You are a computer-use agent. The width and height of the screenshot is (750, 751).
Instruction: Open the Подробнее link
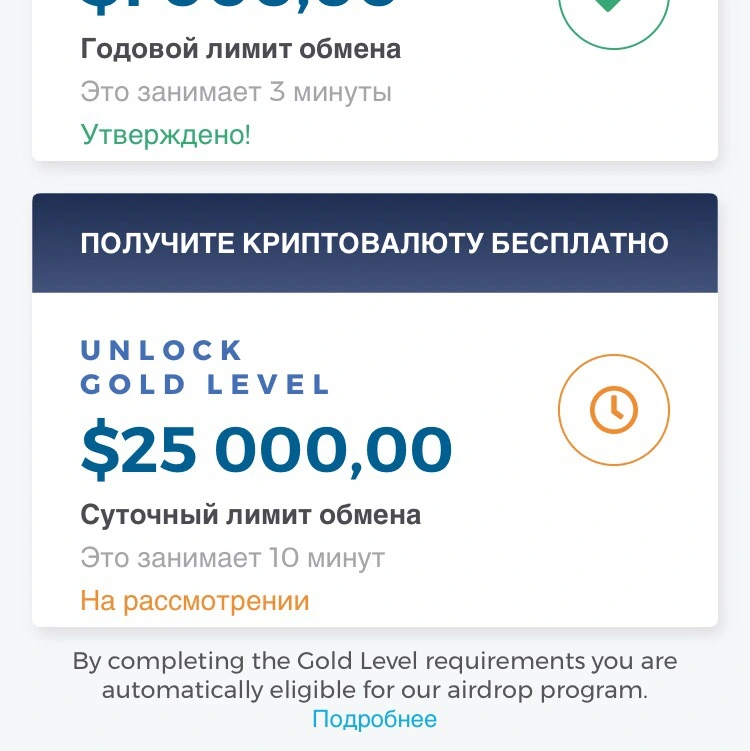375,719
